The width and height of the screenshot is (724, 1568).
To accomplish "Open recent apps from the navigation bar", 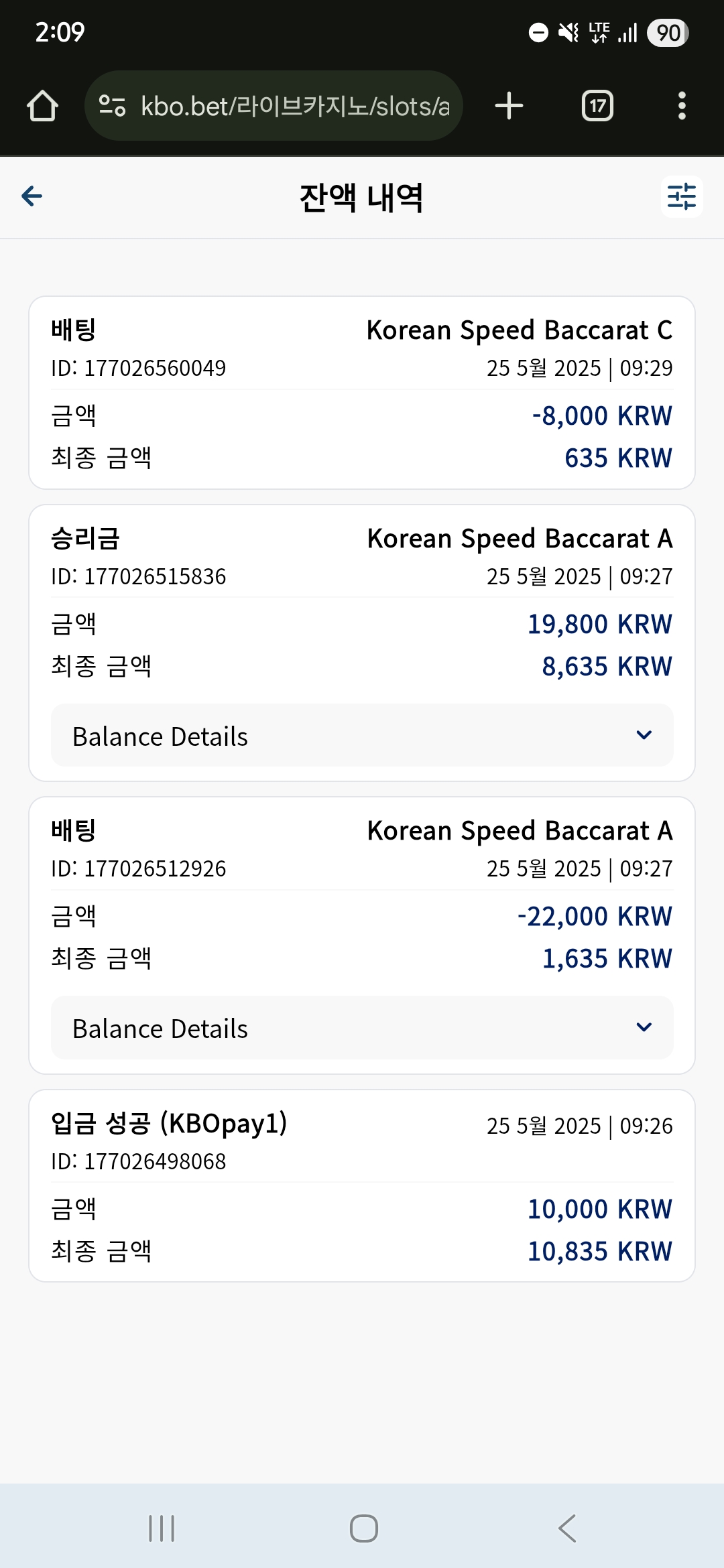I will pyautogui.click(x=162, y=1528).
